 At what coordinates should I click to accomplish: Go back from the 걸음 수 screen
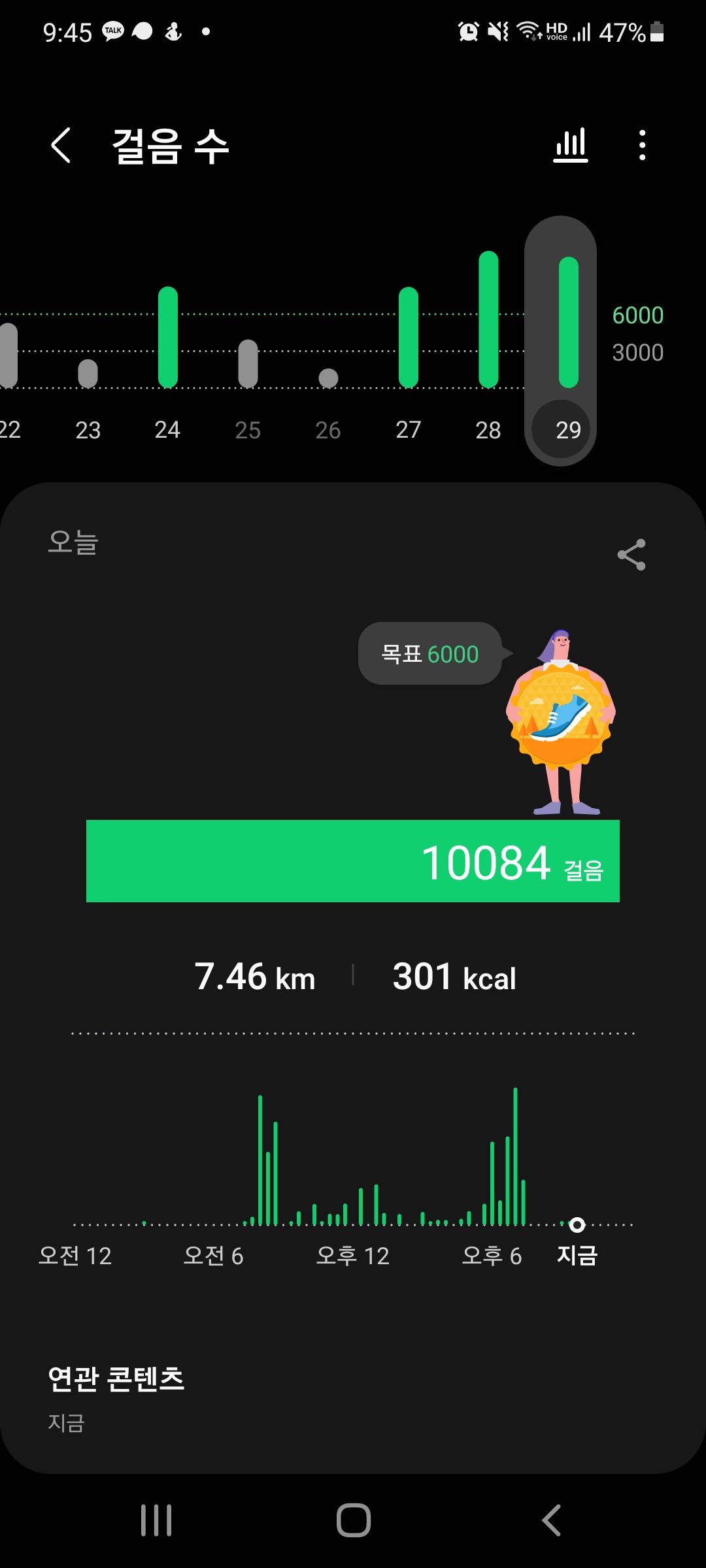click(x=61, y=145)
